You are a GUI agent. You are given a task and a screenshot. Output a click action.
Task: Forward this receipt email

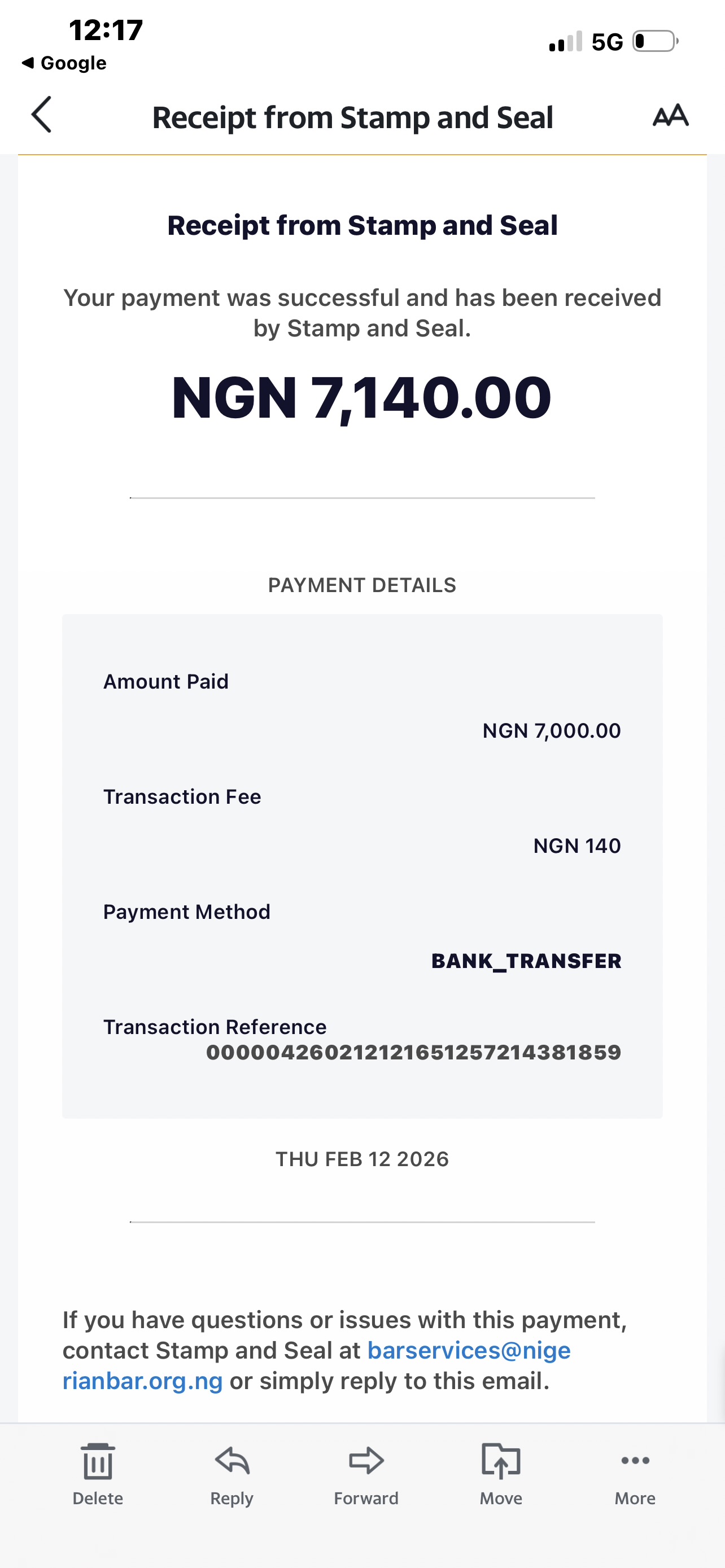point(366,1473)
